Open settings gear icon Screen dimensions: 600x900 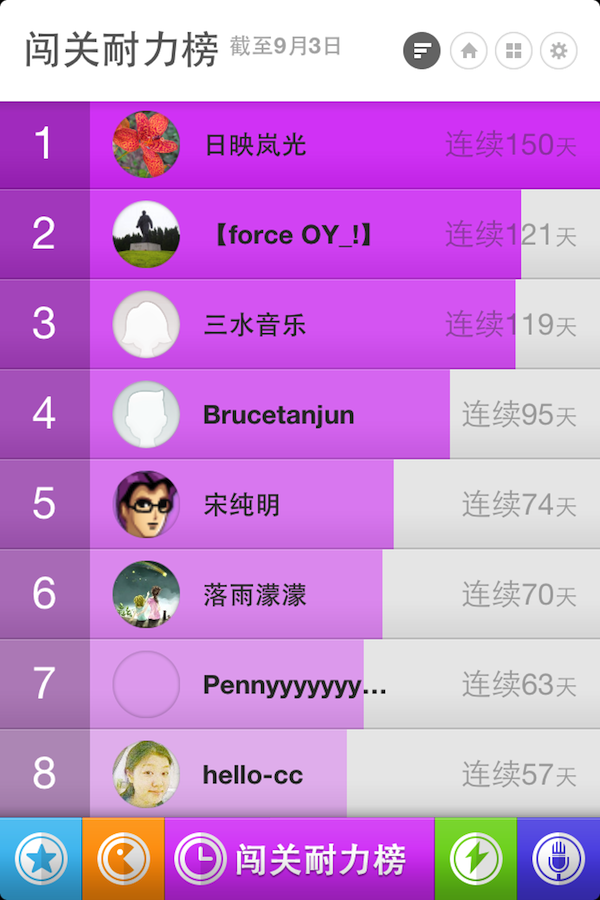[558, 50]
